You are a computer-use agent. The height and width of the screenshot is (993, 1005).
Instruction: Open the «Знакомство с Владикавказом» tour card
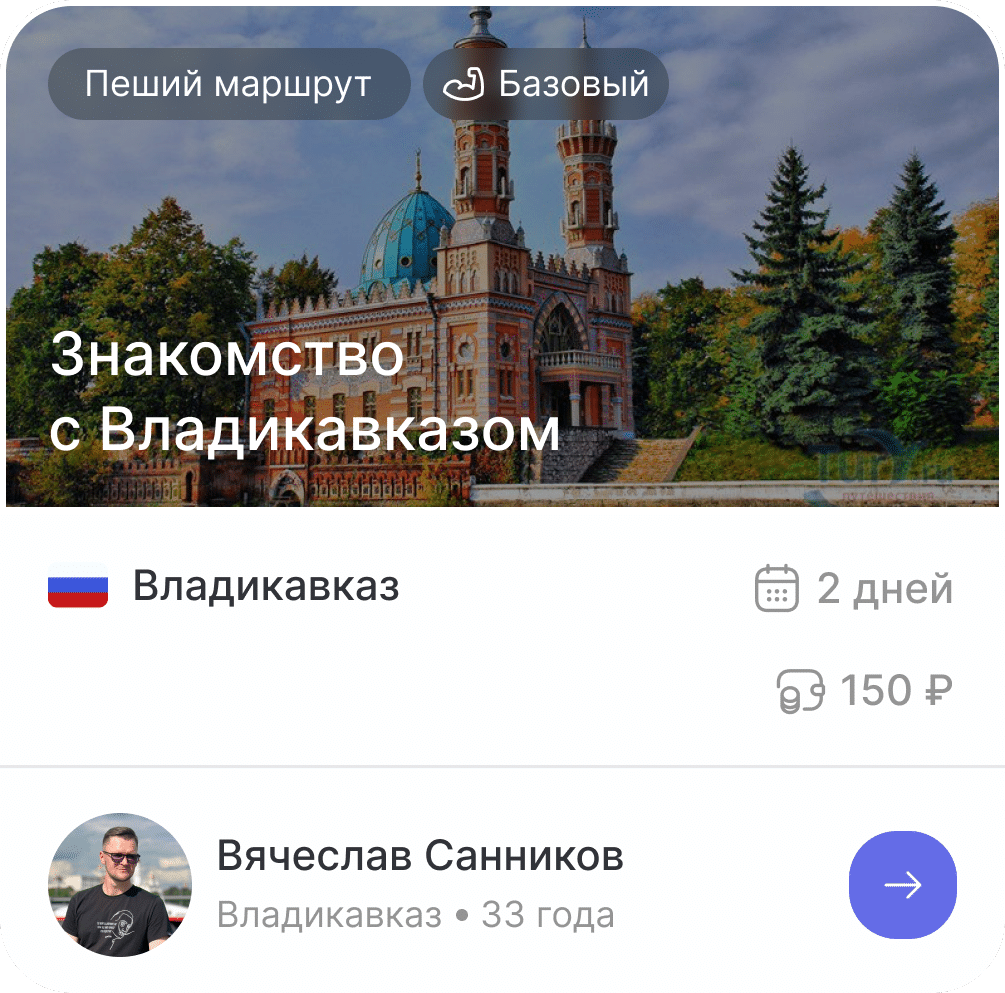click(x=304, y=395)
